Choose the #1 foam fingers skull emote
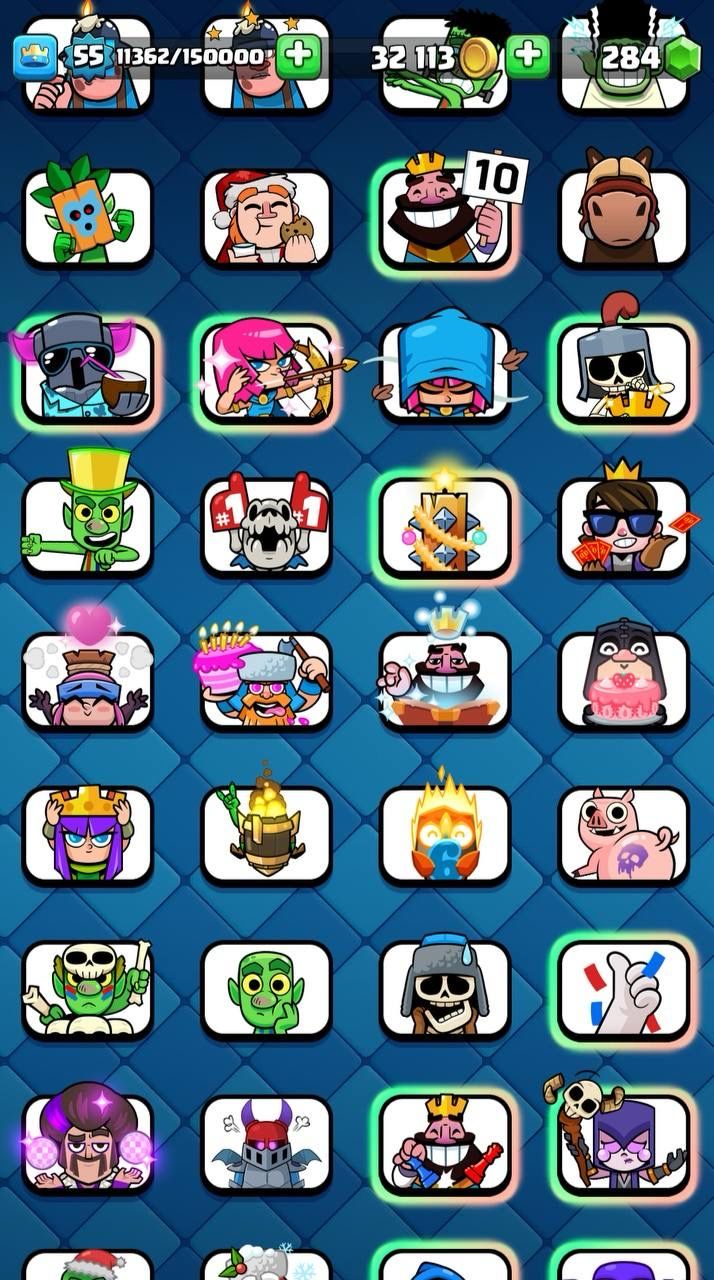 266,526
